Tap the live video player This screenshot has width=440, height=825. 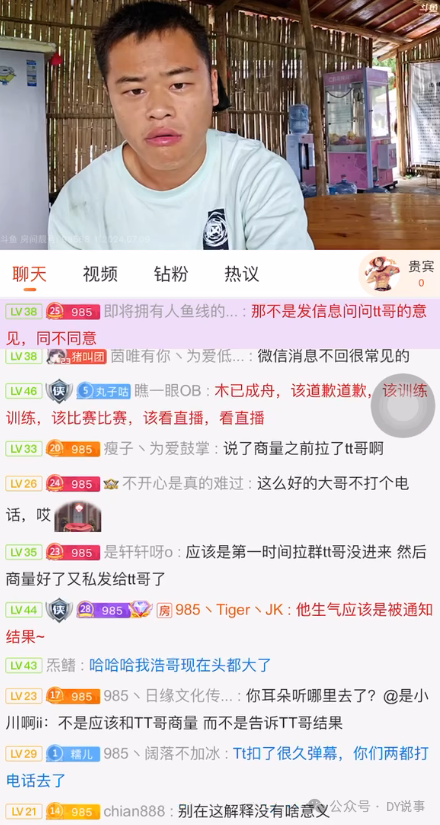coord(220,125)
